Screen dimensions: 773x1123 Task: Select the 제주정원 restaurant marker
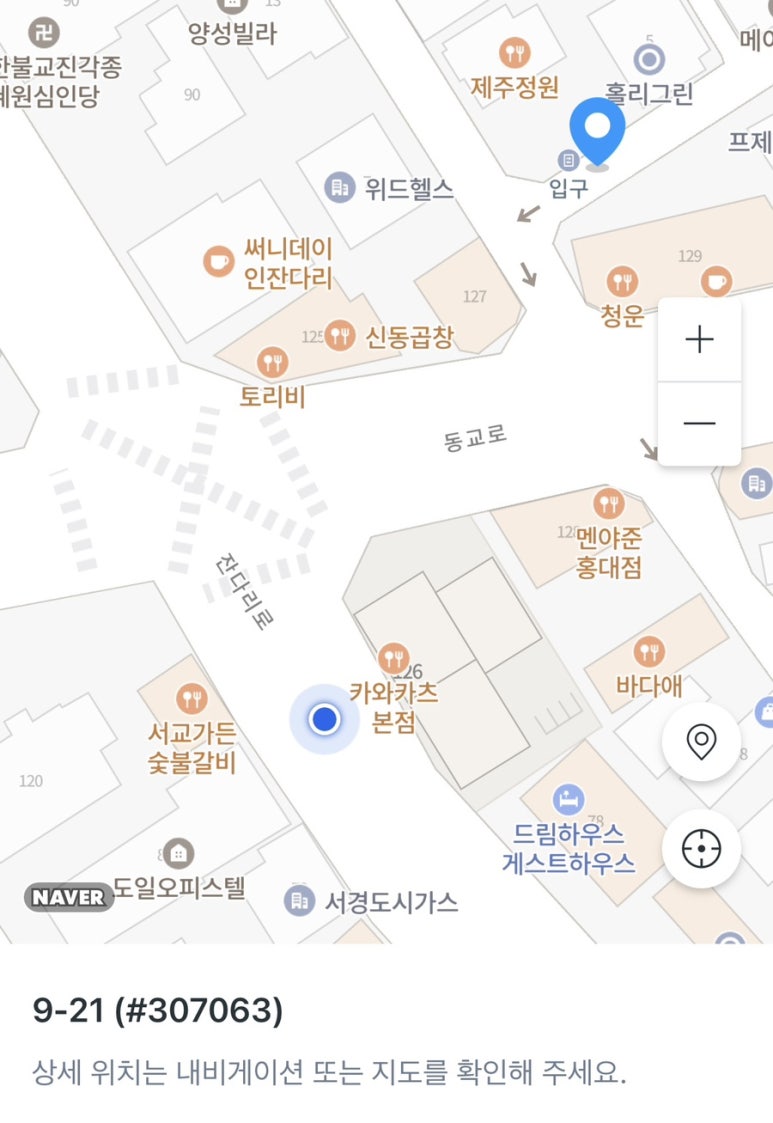514,52
